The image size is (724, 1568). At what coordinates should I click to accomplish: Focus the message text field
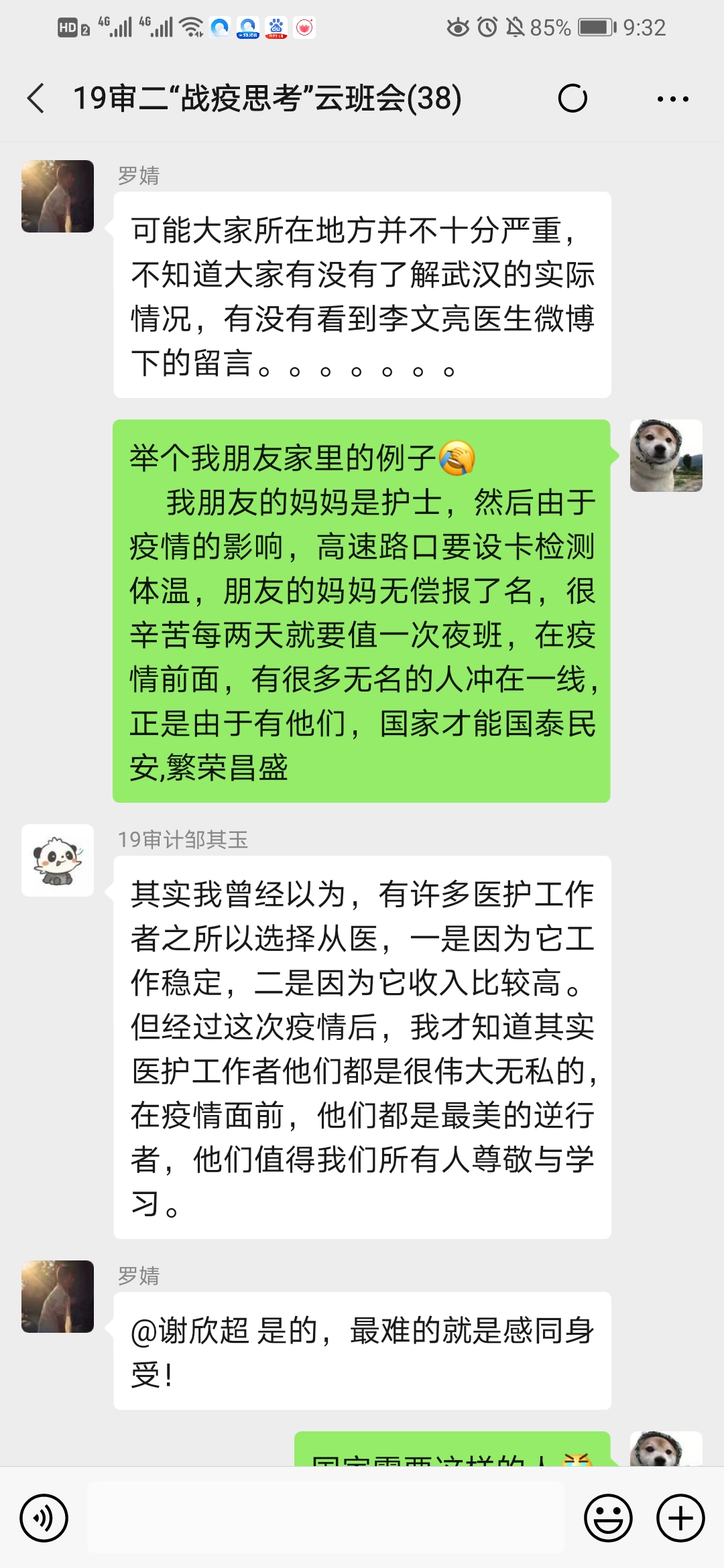point(326,1518)
